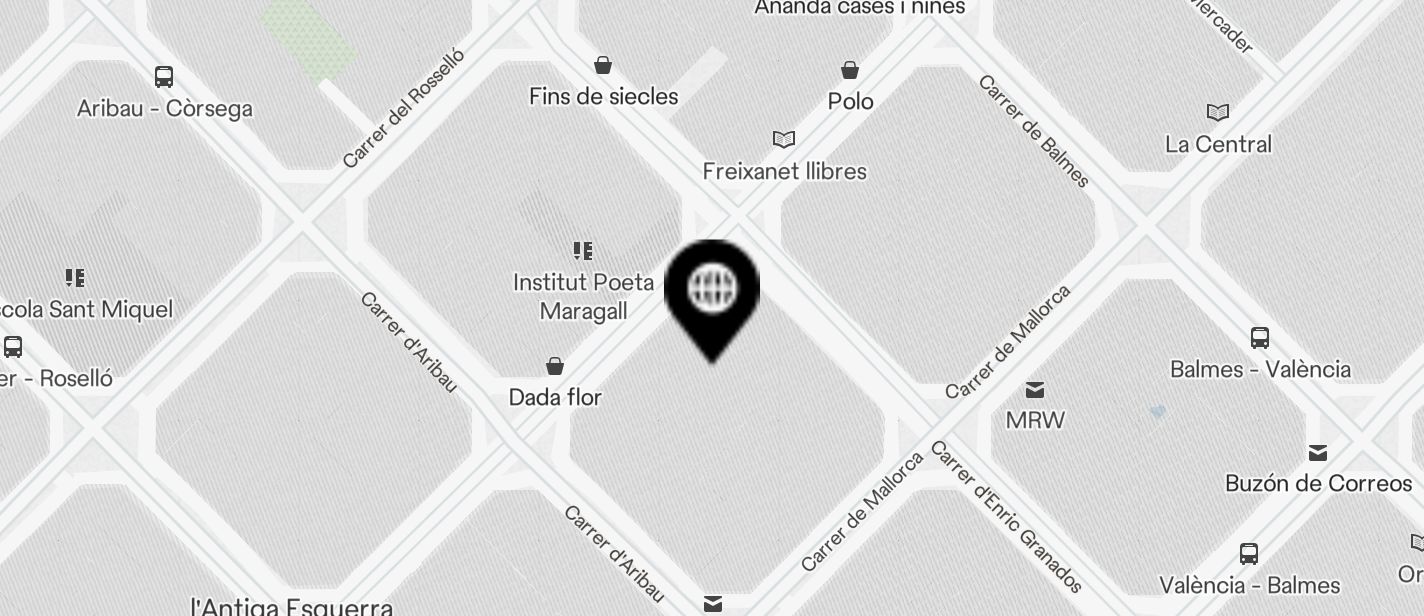Select the Balmes - València bus stop

pos(1260,338)
